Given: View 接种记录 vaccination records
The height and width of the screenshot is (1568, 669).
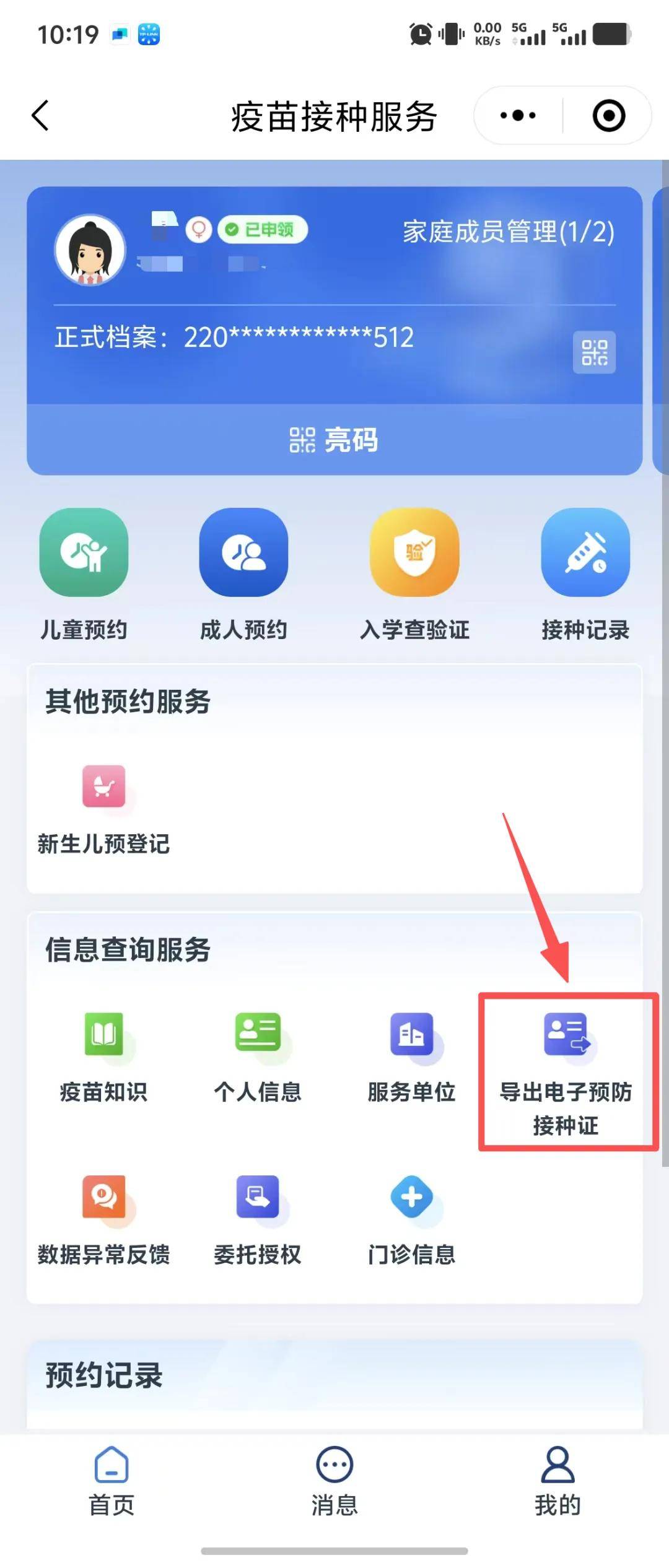Looking at the screenshot, I should [x=585, y=573].
